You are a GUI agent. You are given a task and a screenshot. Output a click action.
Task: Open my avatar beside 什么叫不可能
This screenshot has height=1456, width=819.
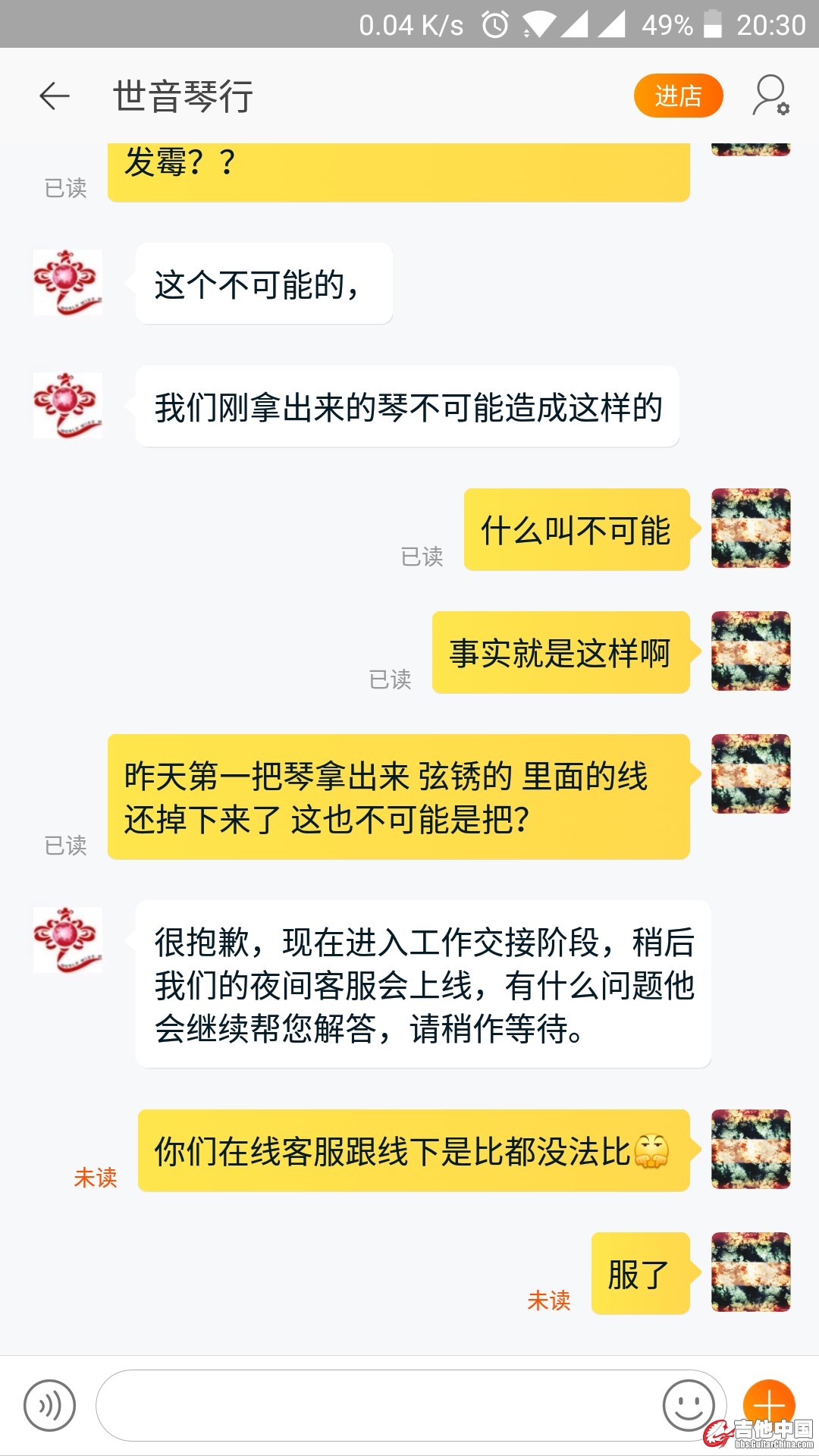[751, 529]
